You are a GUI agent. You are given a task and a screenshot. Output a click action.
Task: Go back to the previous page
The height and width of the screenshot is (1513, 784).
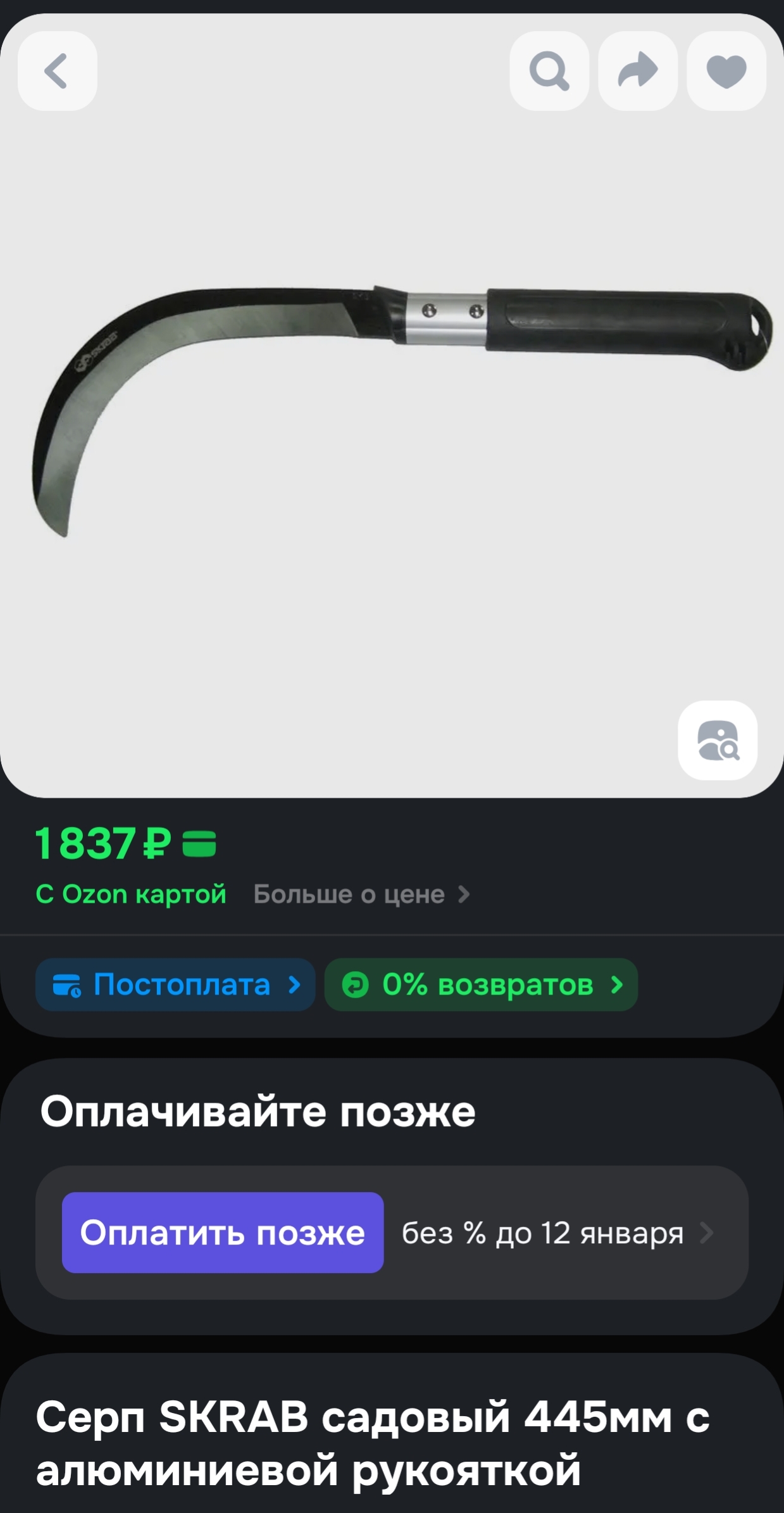pyautogui.click(x=57, y=71)
